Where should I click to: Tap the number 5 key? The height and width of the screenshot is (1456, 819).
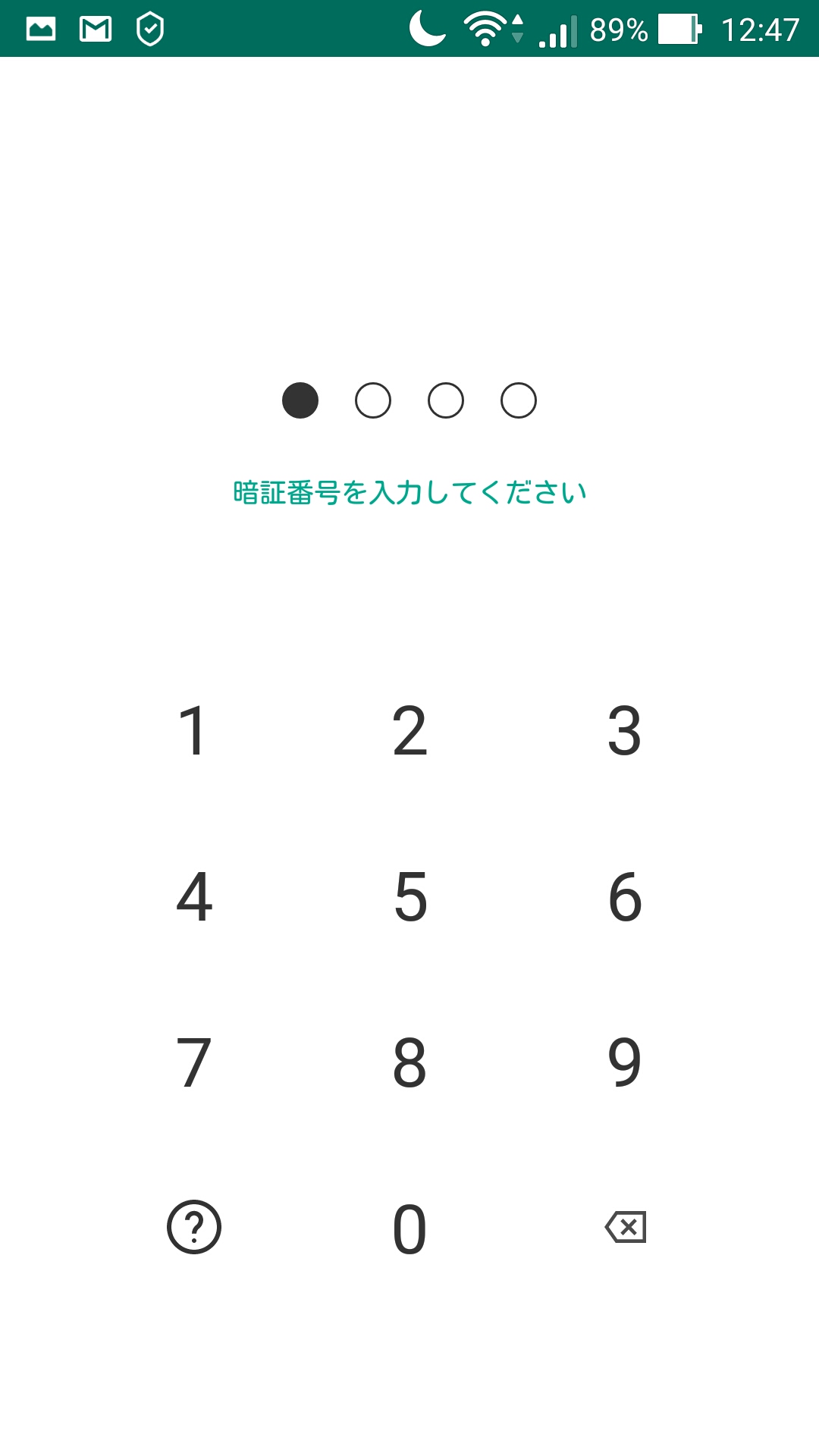(x=409, y=896)
